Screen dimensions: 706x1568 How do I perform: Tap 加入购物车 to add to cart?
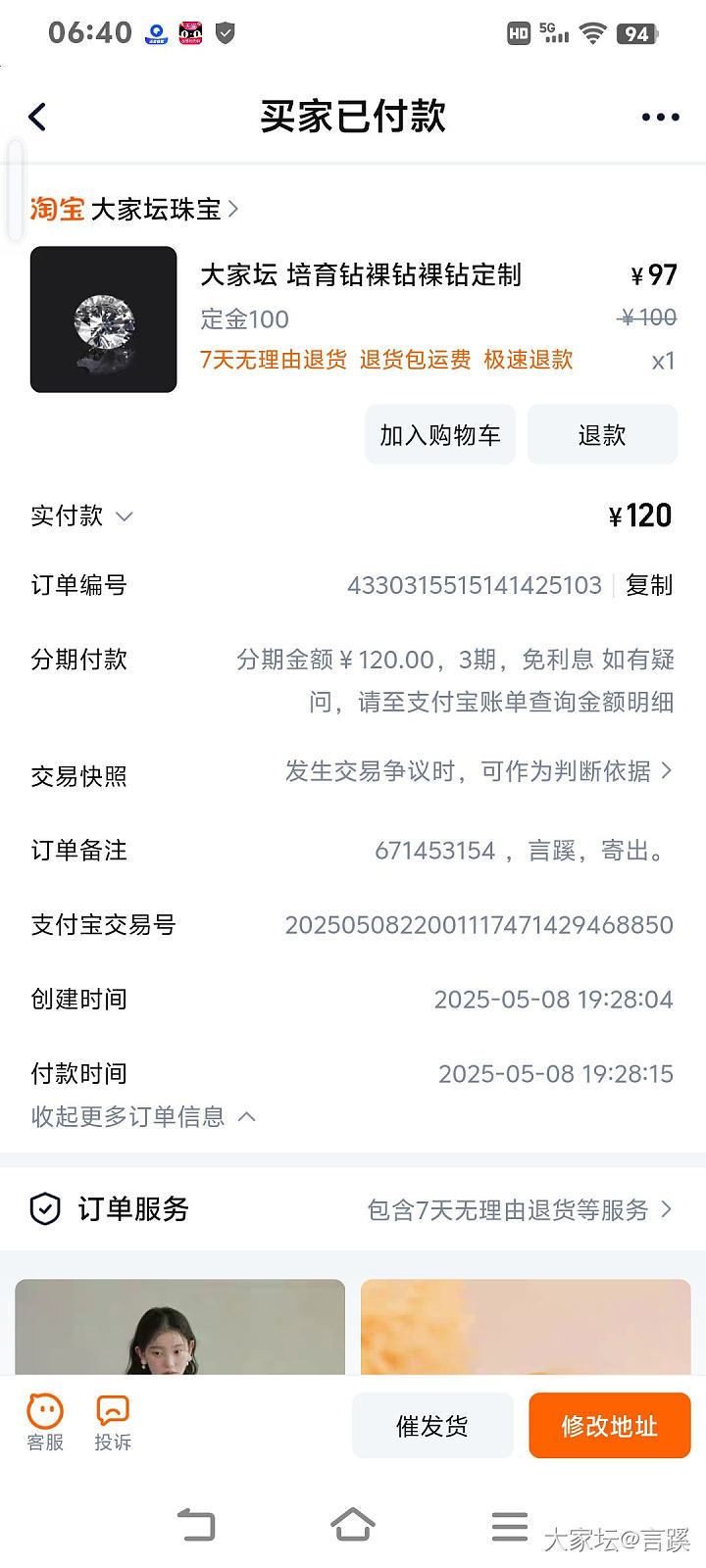pyautogui.click(x=440, y=434)
